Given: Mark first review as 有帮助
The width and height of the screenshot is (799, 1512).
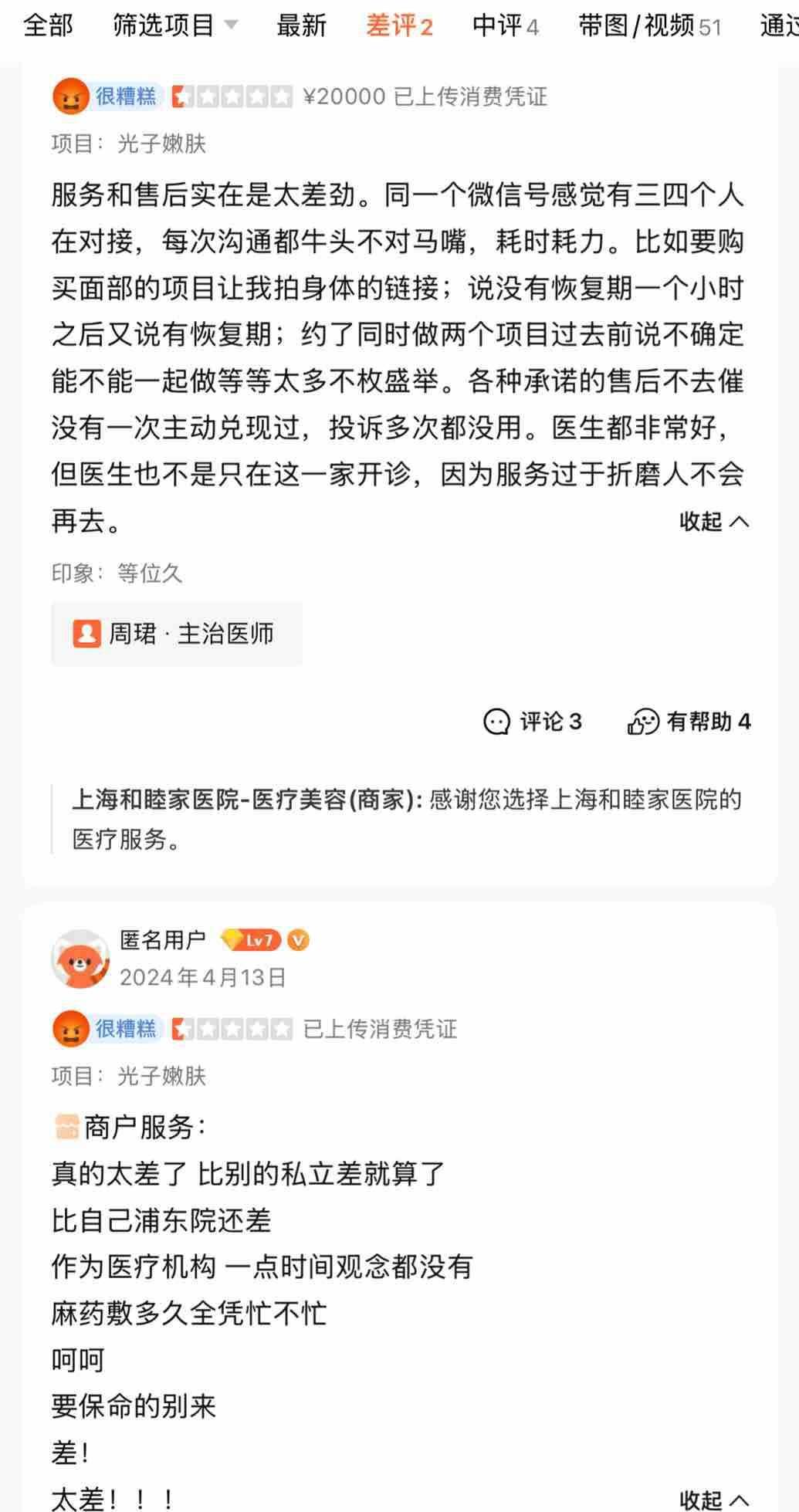Looking at the screenshot, I should click(689, 722).
